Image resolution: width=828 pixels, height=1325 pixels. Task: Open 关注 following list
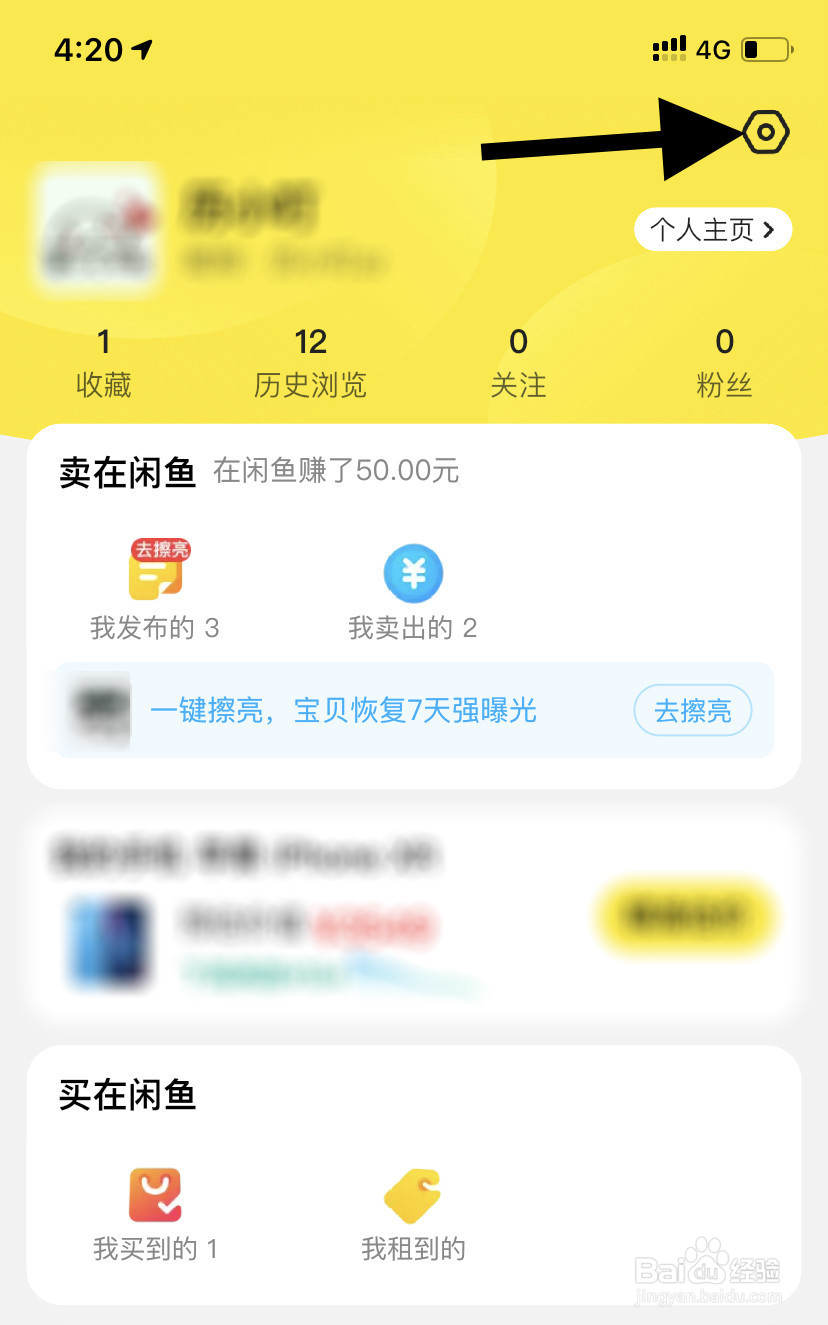tap(518, 364)
